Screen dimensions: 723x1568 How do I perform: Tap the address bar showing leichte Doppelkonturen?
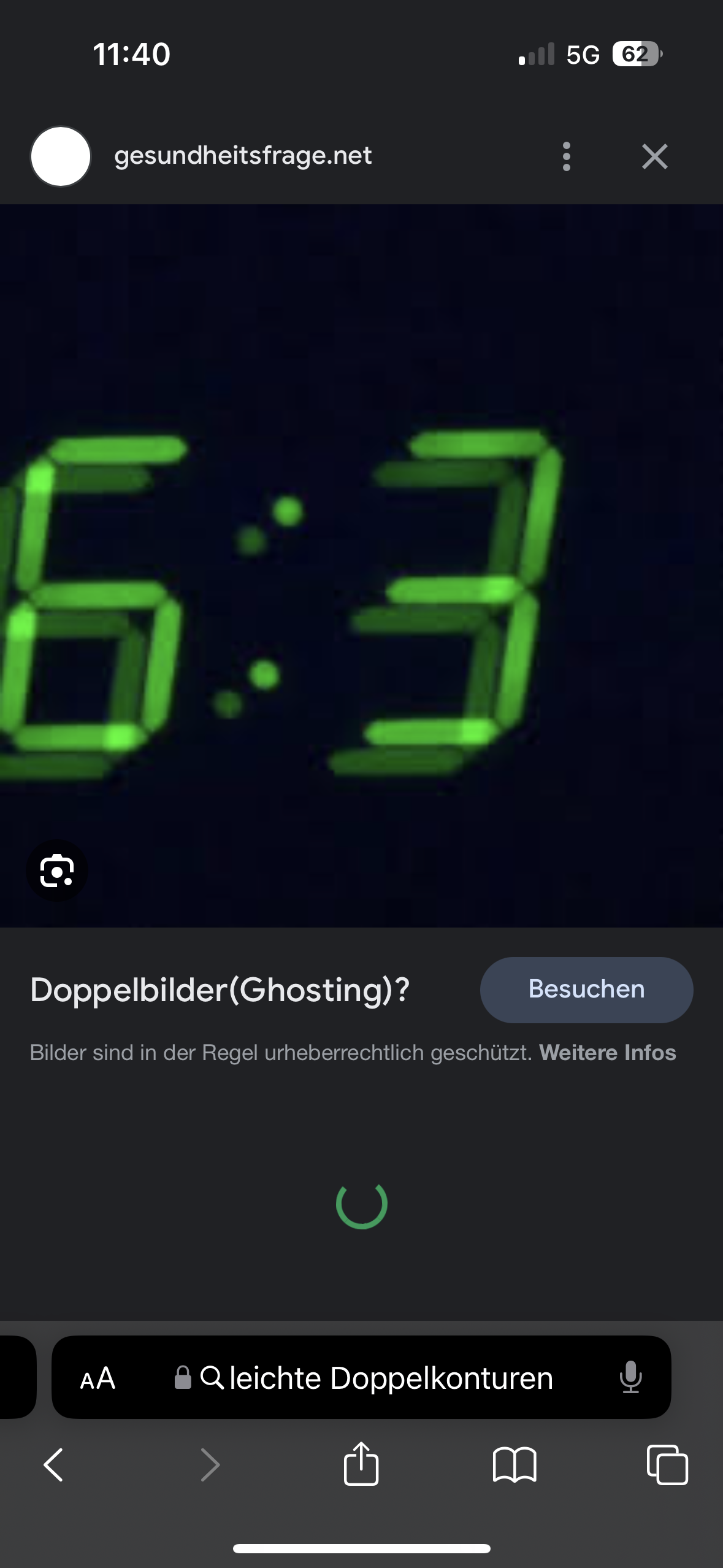click(361, 1378)
